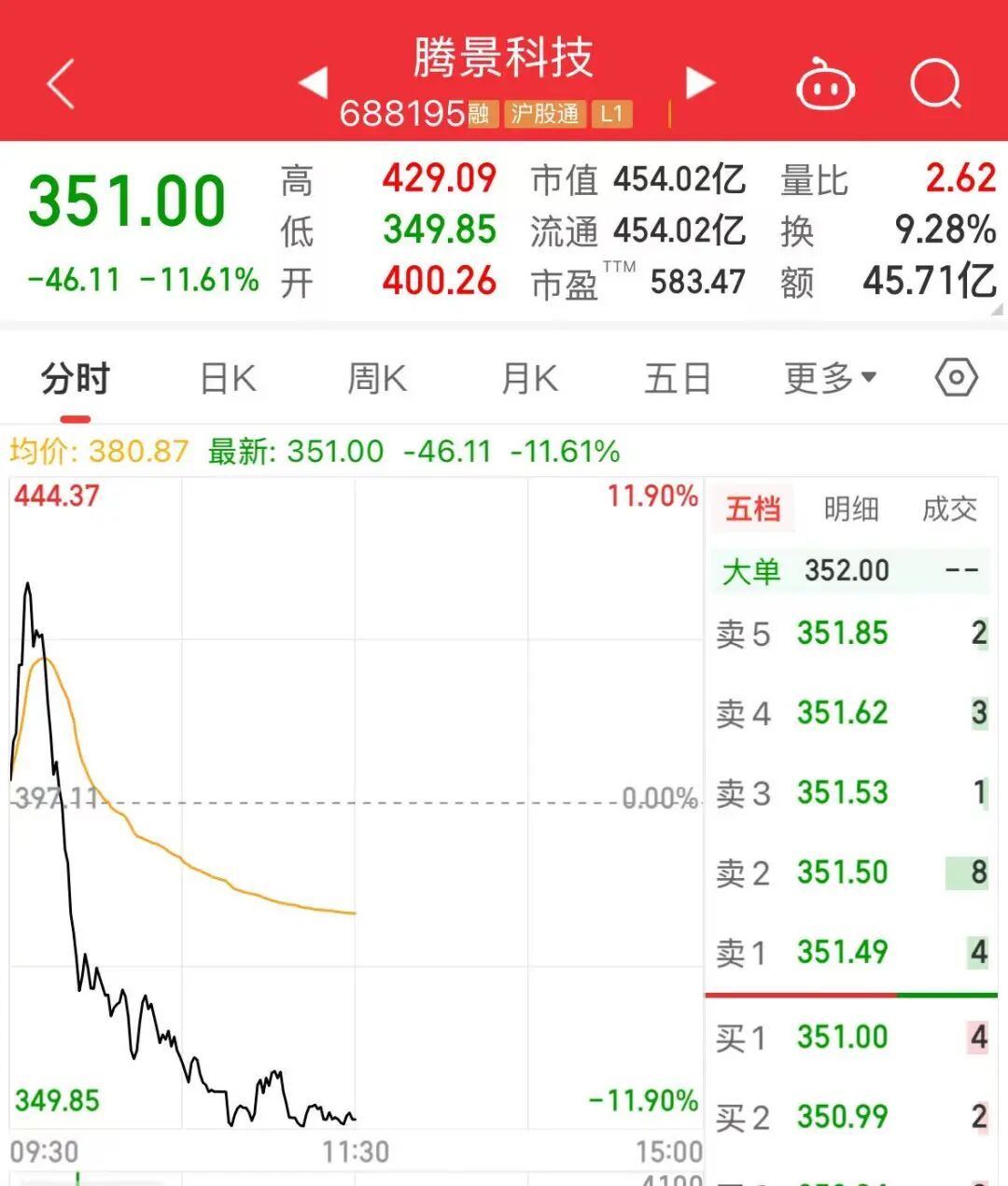Go back using the top-left arrow

(61, 84)
